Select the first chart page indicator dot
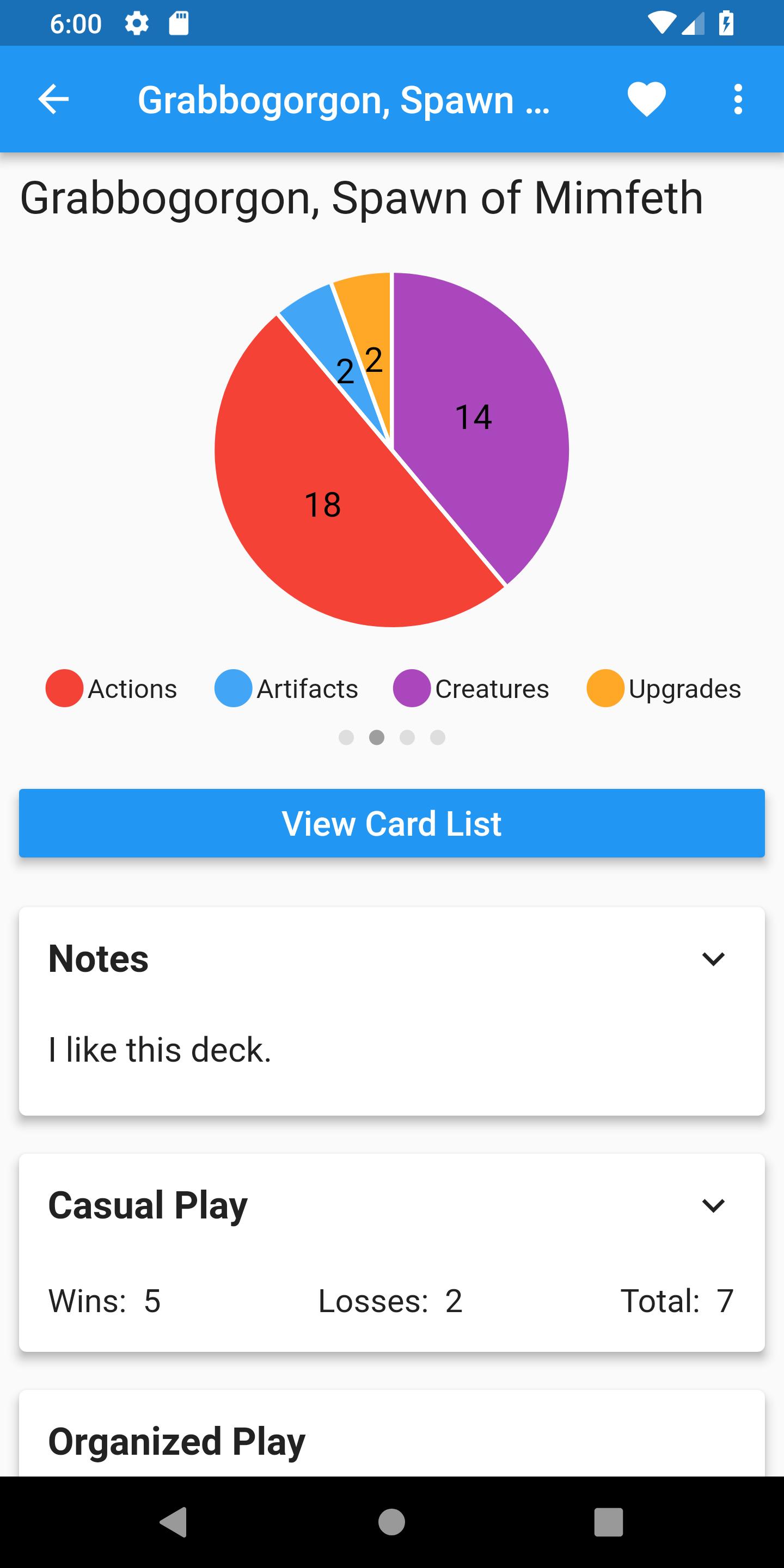784x1568 pixels. coord(346,738)
